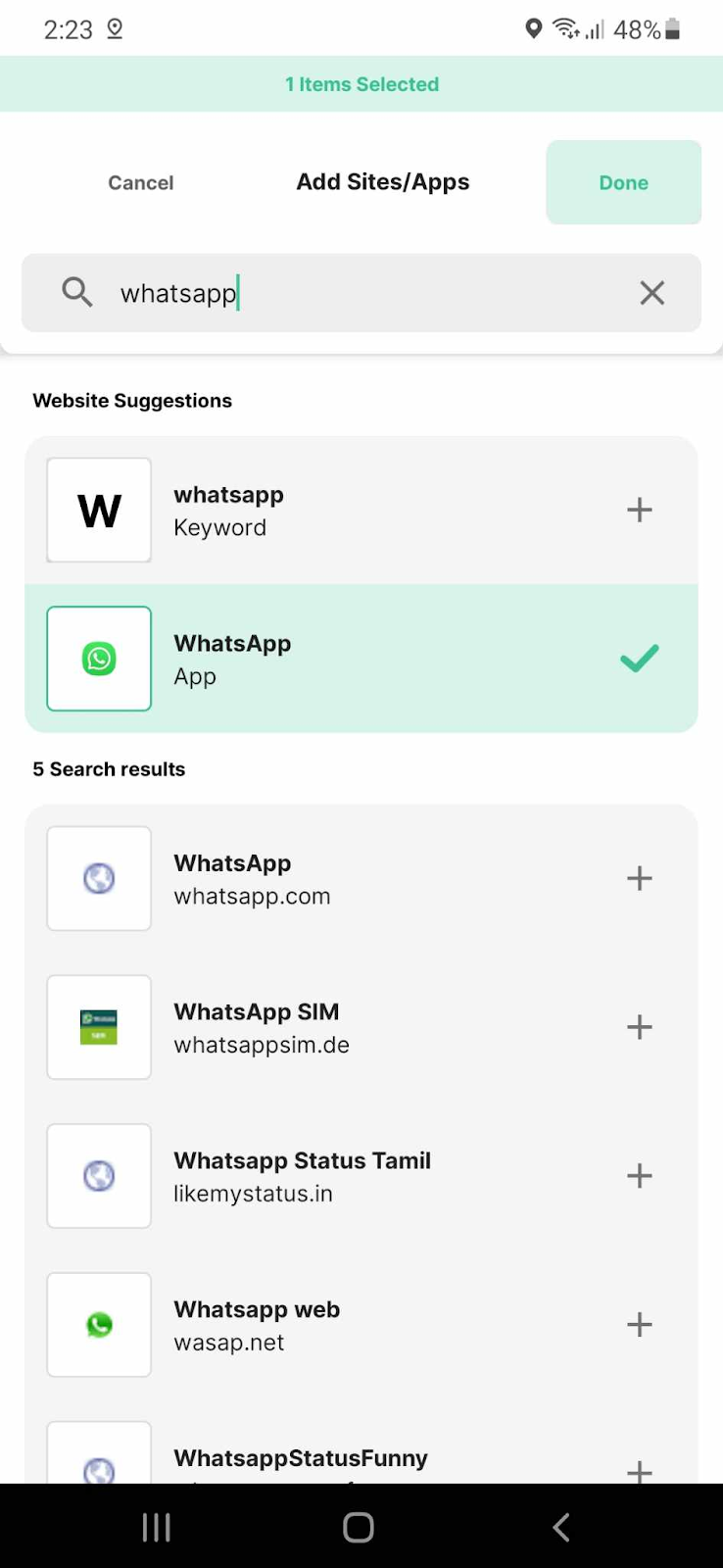Clear the search field with the X icon
The image size is (723, 1568).
(x=651, y=292)
